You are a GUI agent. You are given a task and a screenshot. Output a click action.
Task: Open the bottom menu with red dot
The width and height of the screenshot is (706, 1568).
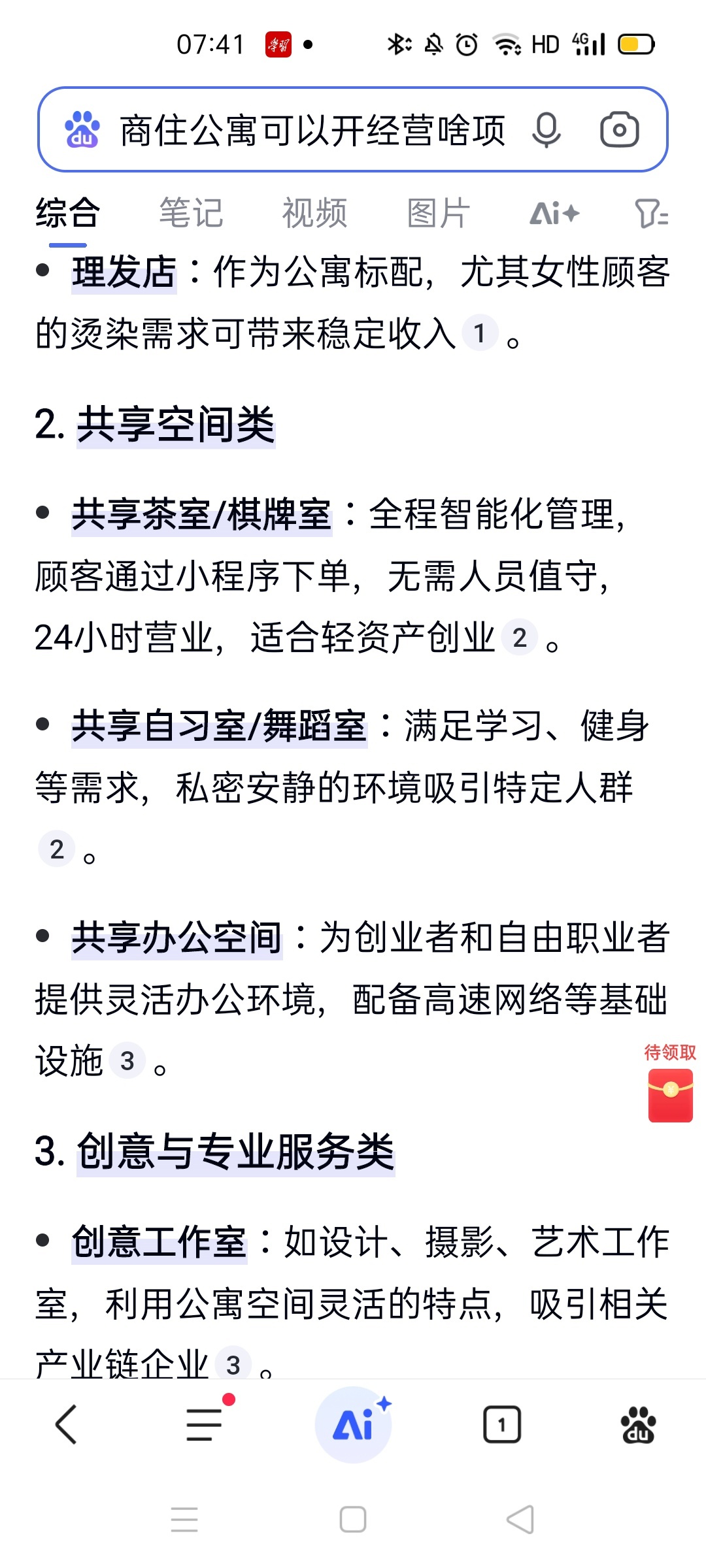[205, 1424]
